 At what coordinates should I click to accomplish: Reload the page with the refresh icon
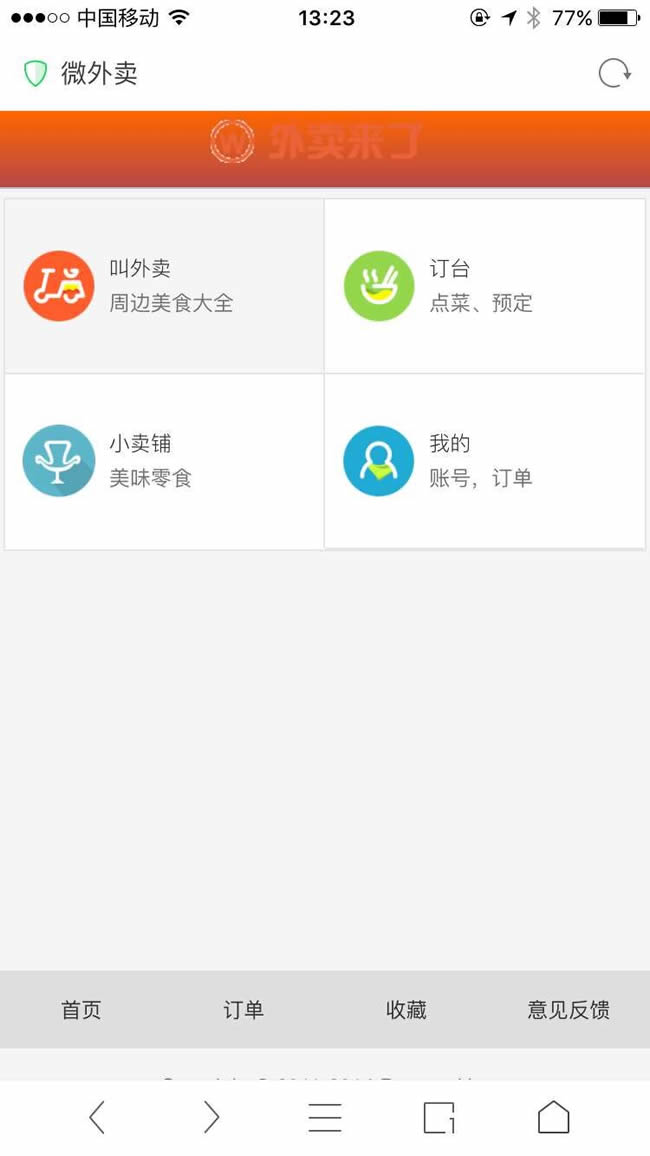tap(614, 74)
